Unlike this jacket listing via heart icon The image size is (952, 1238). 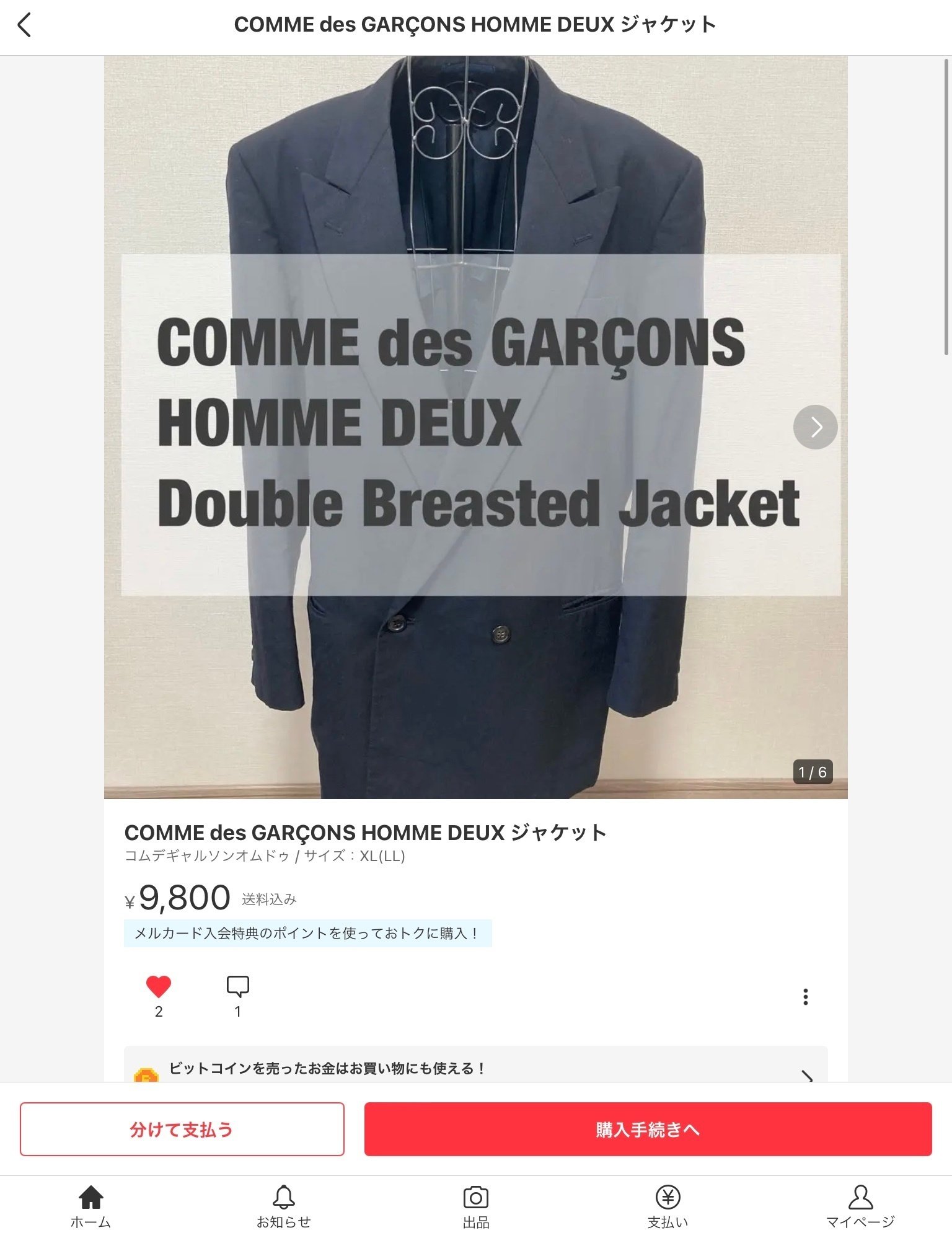[x=159, y=987]
